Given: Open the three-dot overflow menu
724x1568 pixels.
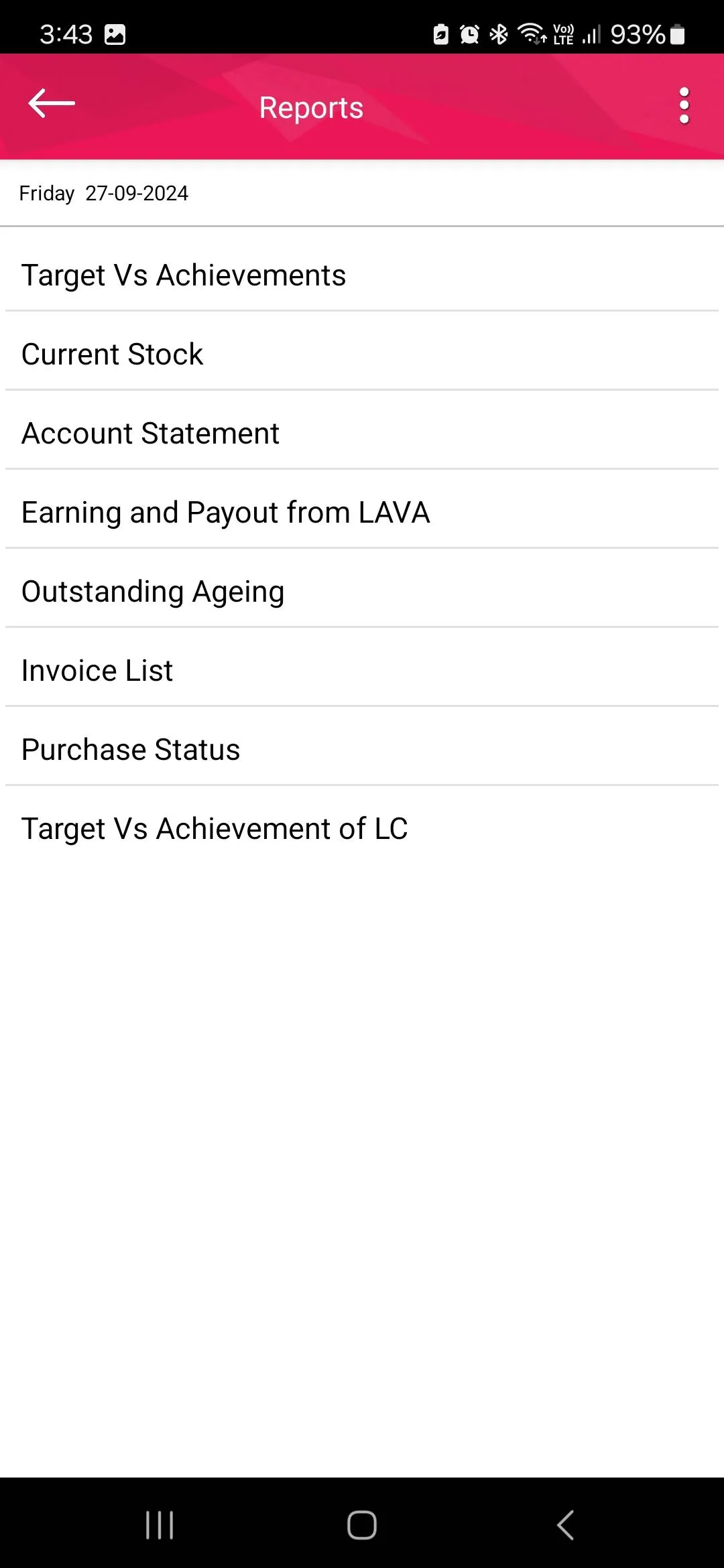Looking at the screenshot, I should point(684,105).
